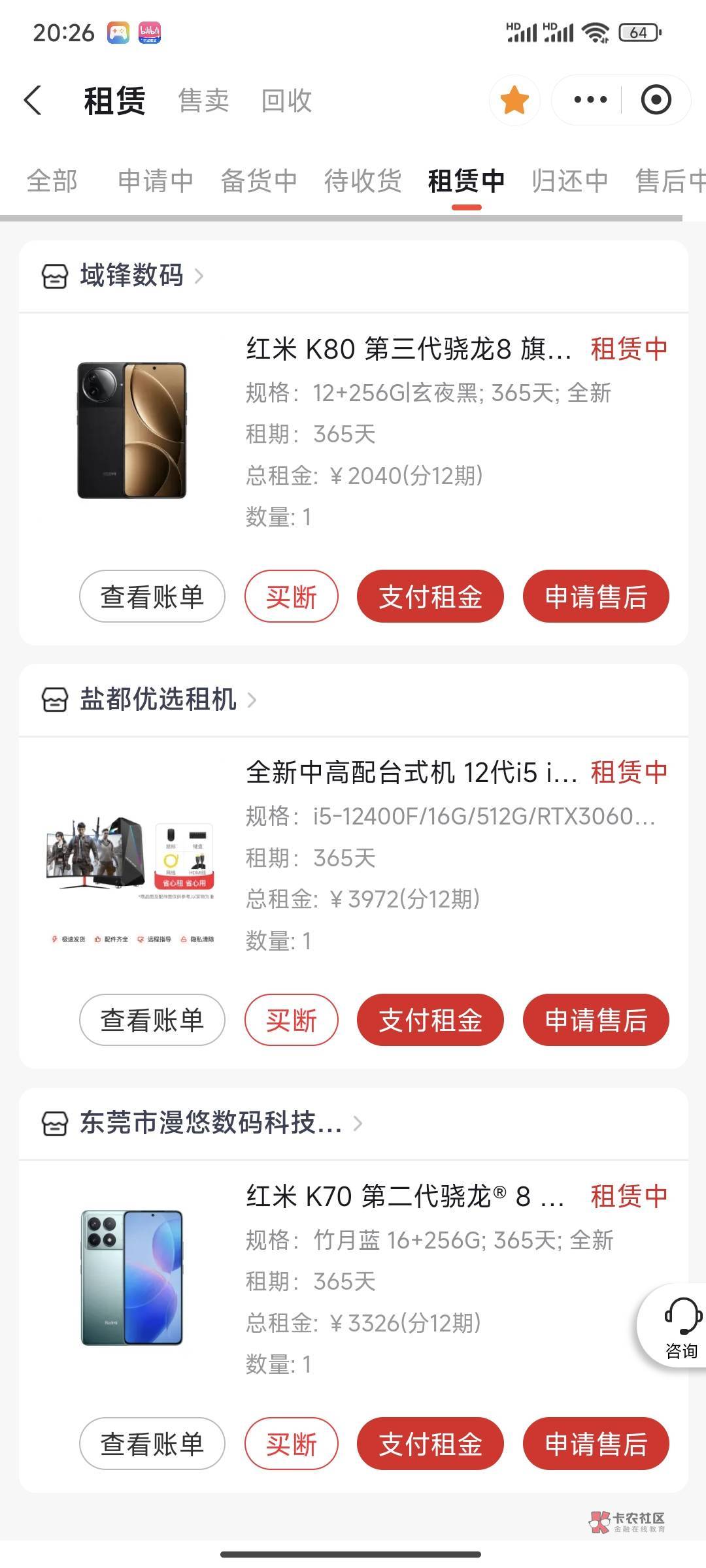Select the 全部 orders tab

52,181
